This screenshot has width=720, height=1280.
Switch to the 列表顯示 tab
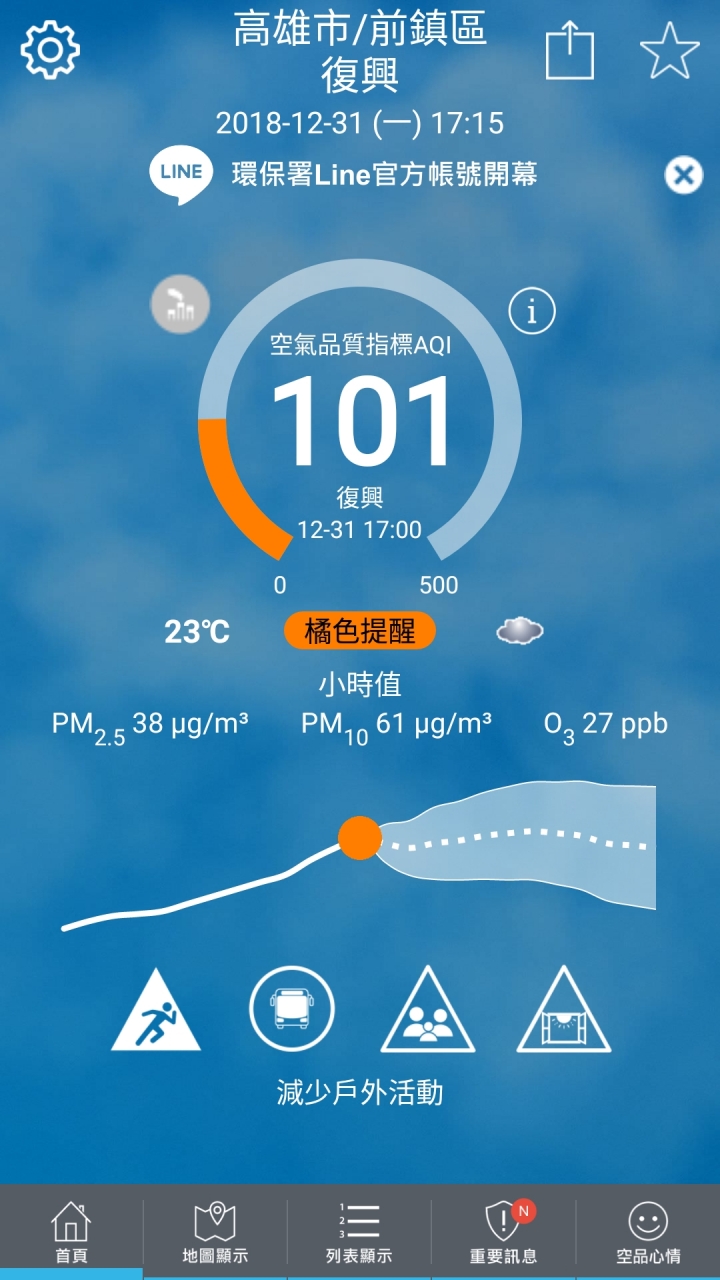click(359, 1232)
